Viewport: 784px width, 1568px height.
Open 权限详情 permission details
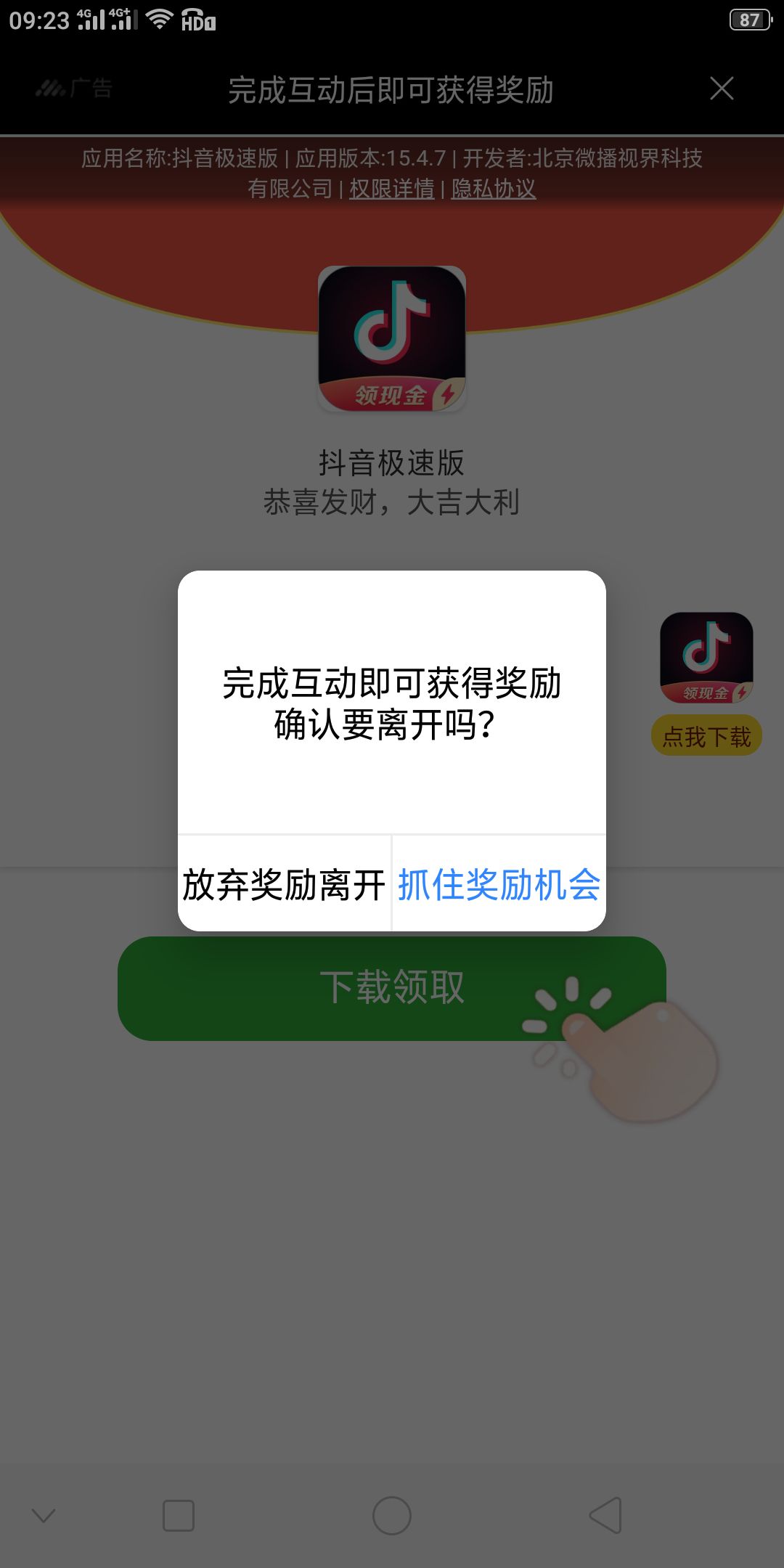[x=392, y=189]
